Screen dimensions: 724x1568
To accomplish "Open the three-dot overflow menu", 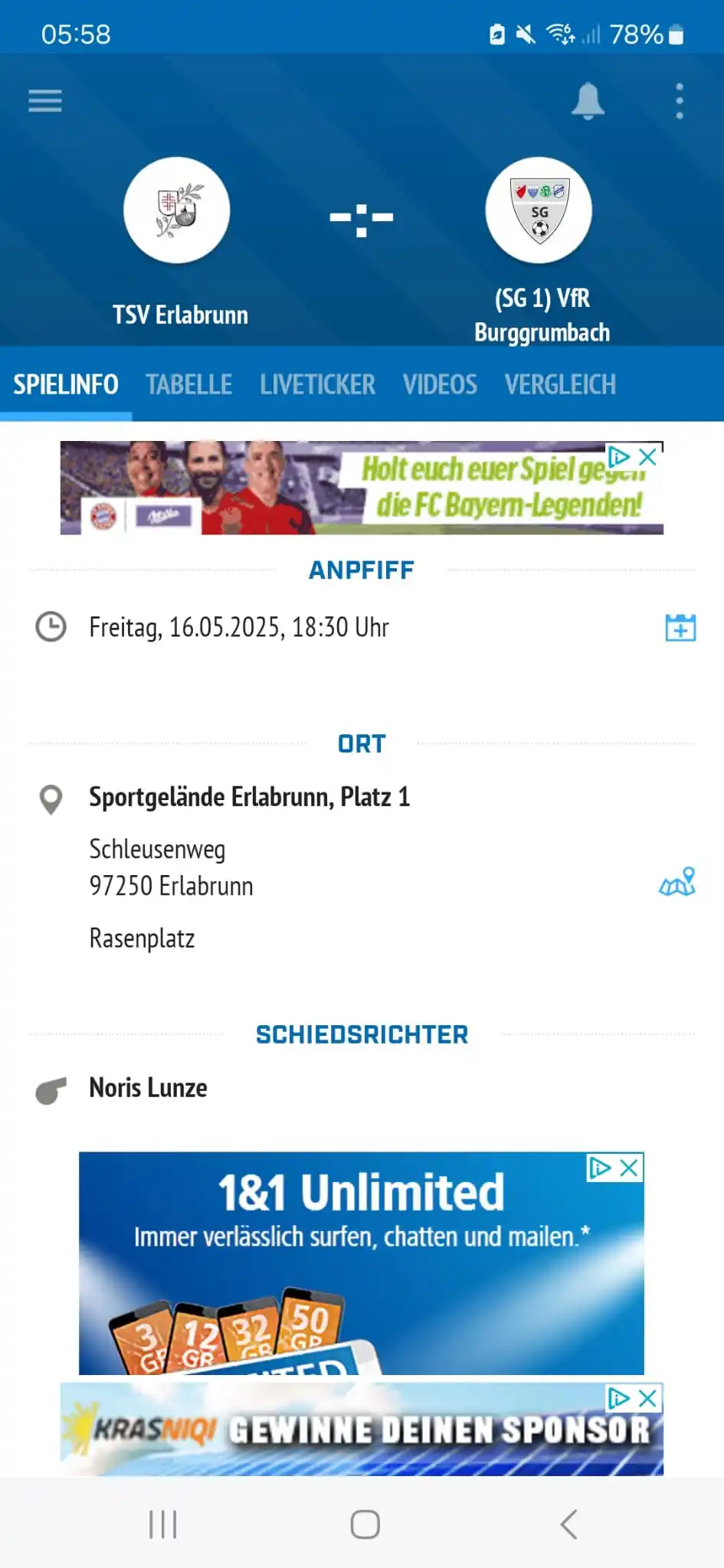I will 679,101.
